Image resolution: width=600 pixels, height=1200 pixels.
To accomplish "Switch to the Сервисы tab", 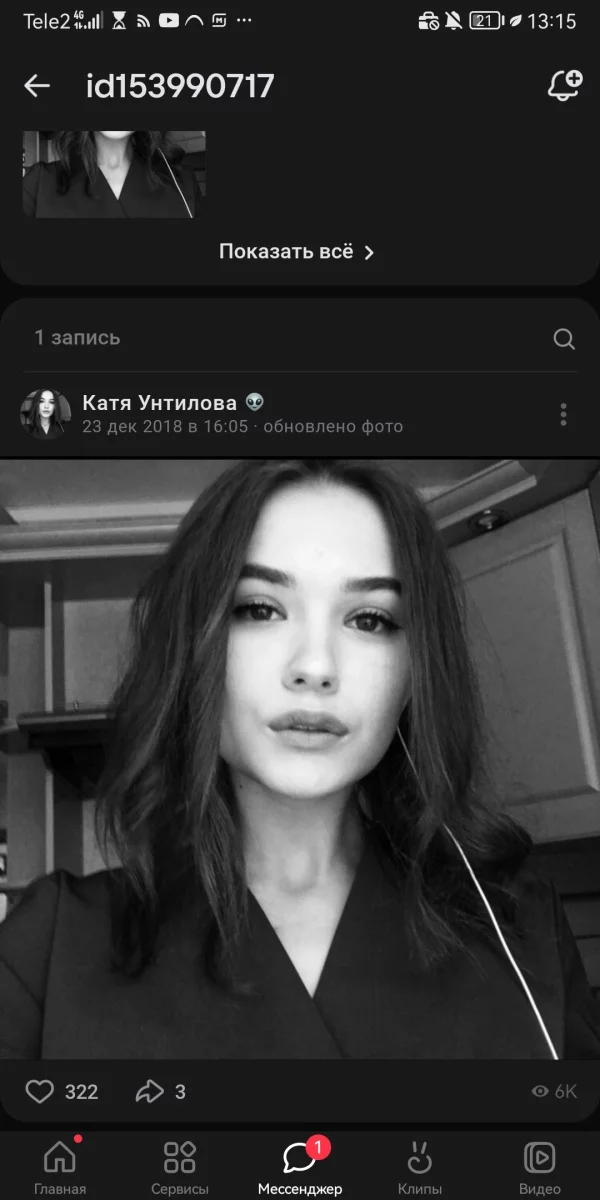I will (180, 1167).
